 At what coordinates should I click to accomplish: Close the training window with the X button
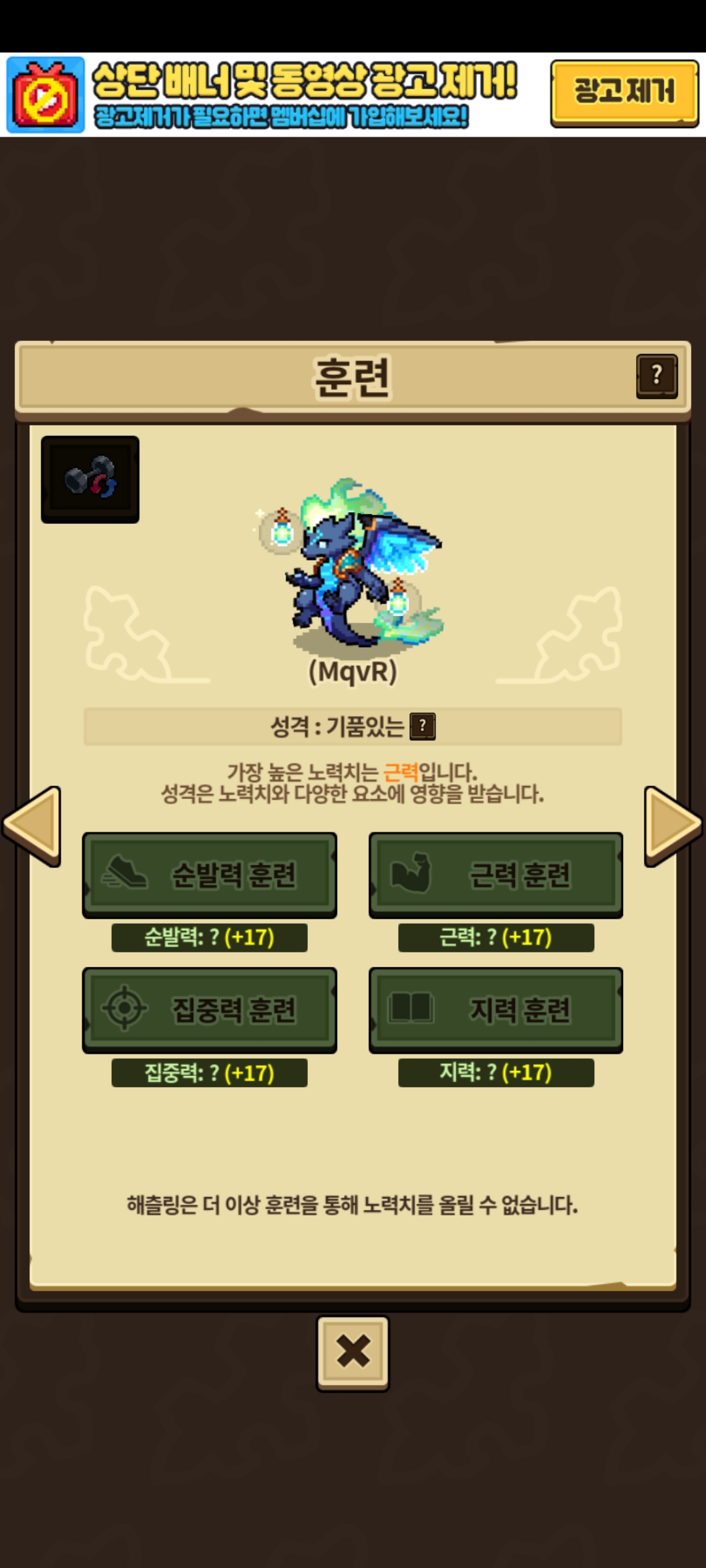[353, 1353]
